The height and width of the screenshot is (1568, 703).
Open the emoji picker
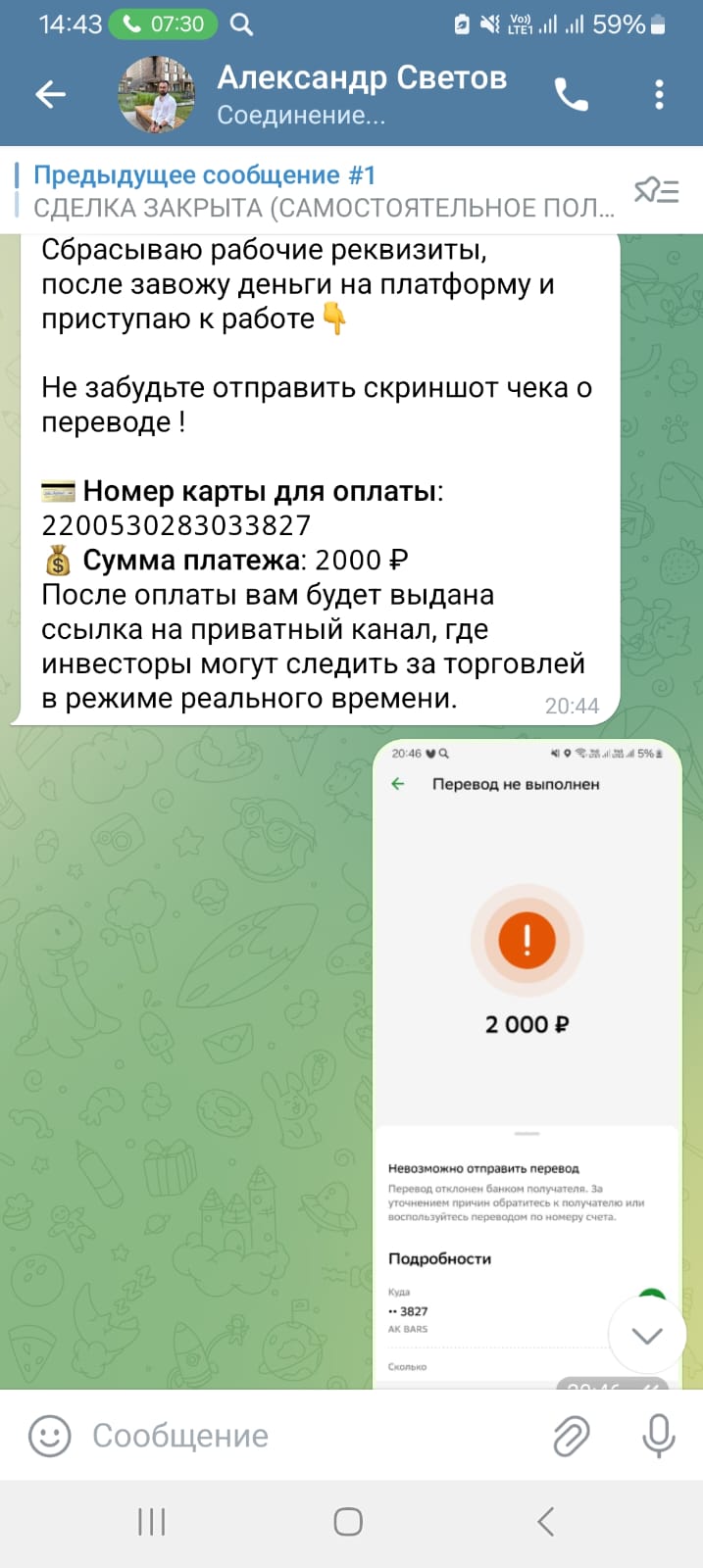tap(49, 1436)
